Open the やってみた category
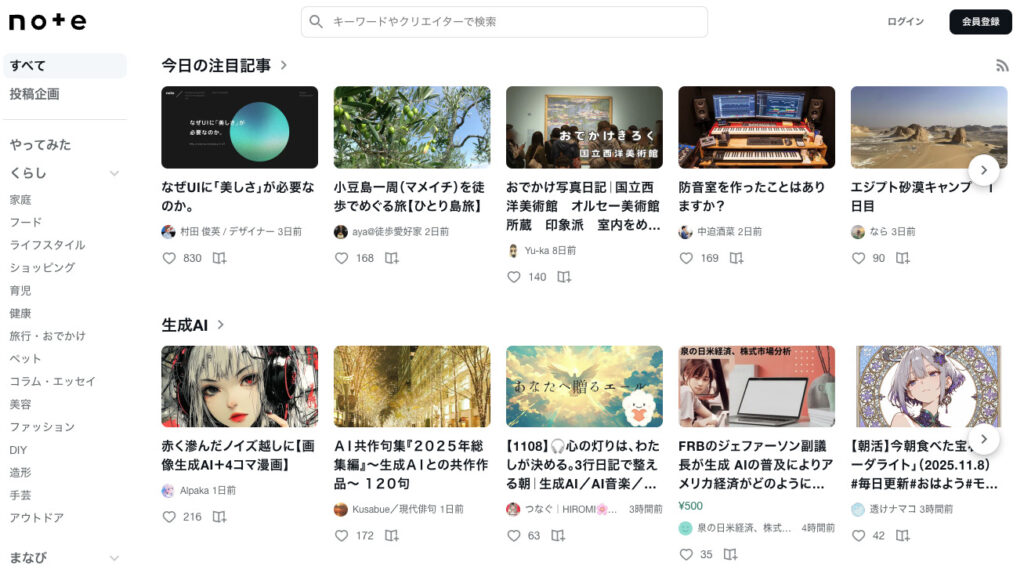Image resolution: width=1024 pixels, height=577 pixels. (41, 145)
